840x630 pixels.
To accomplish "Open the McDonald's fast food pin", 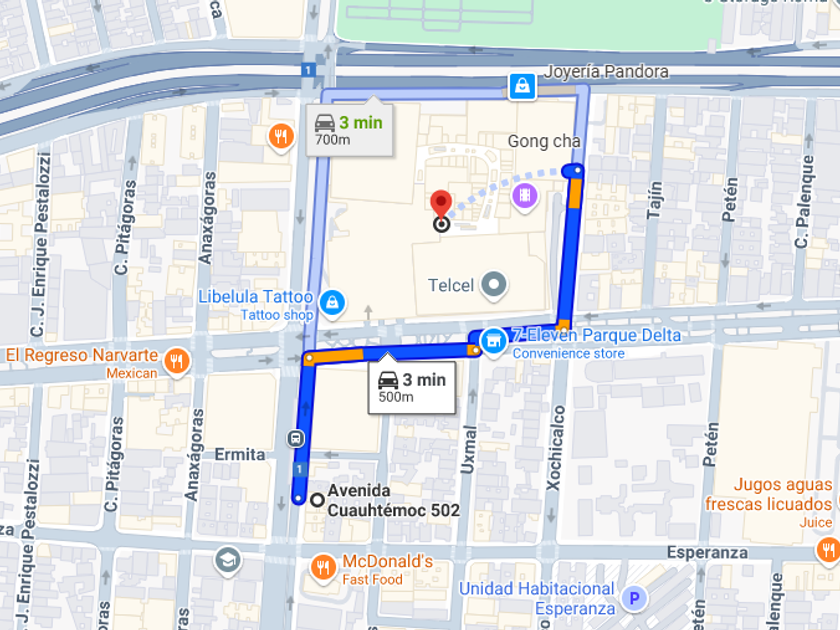I will pyautogui.click(x=323, y=567).
